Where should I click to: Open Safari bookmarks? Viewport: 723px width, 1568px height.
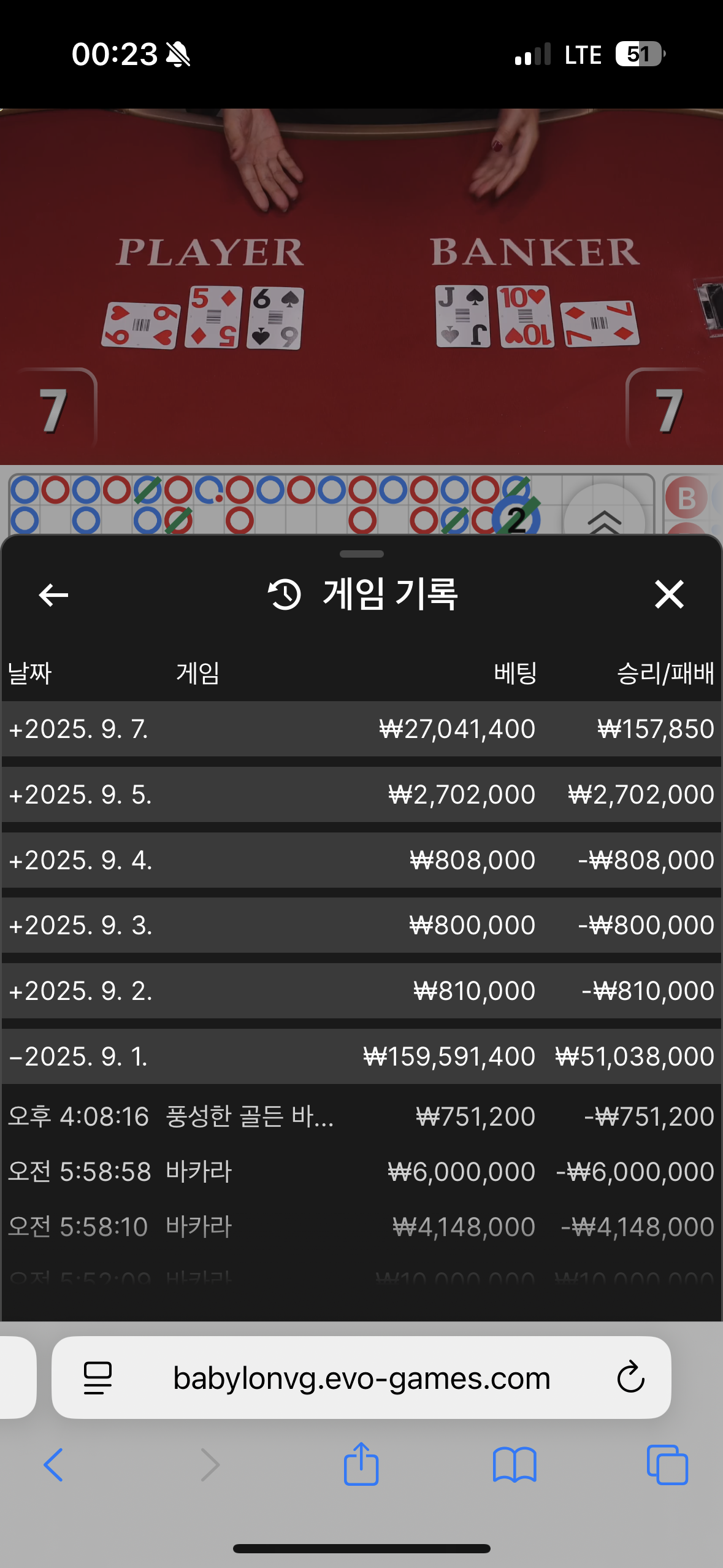click(x=515, y=1465)
